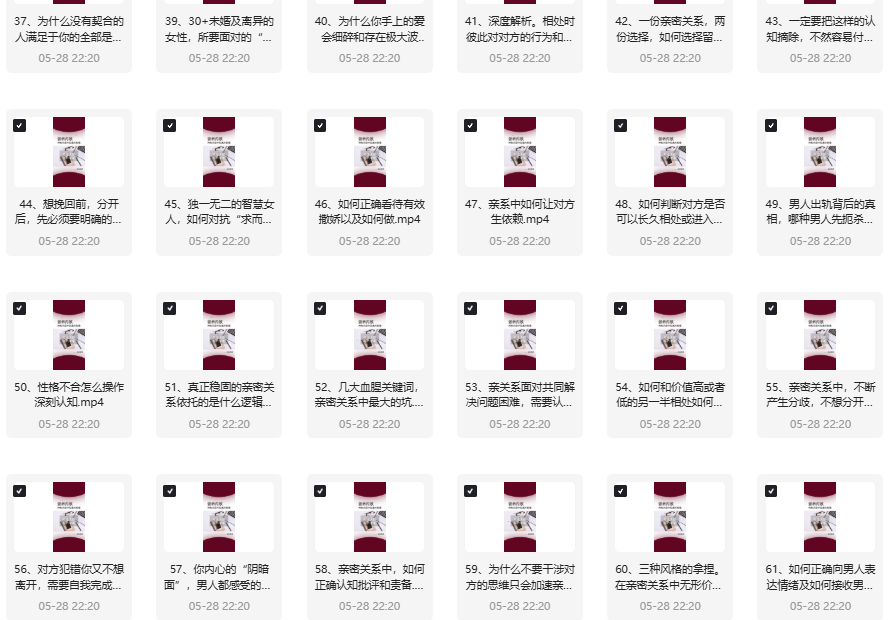Deselect the checkbox on video 57
Screen dimensions: 893x620
coord(170,491)
